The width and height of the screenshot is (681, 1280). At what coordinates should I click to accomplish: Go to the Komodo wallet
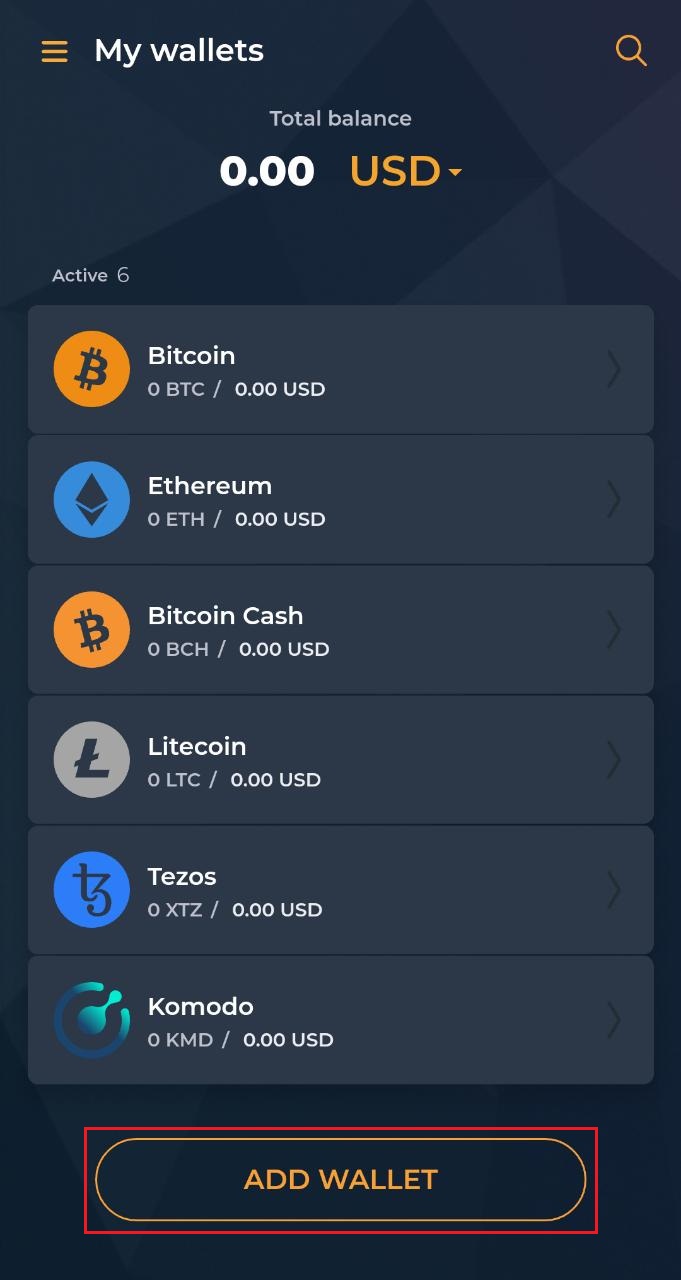(x=340, y=1020)
